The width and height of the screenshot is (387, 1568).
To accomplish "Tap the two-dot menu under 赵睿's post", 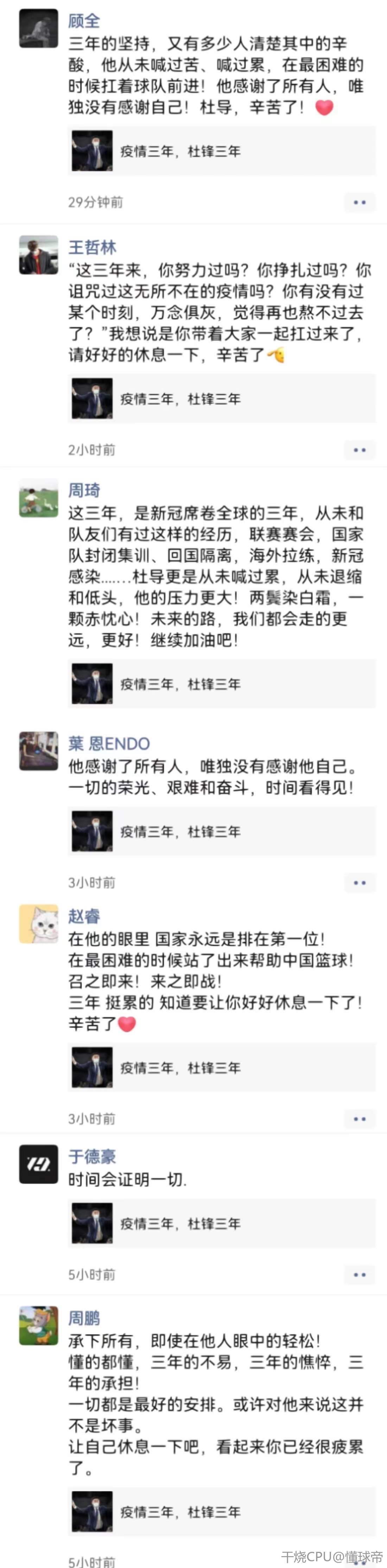I will tap(360, 1119).
